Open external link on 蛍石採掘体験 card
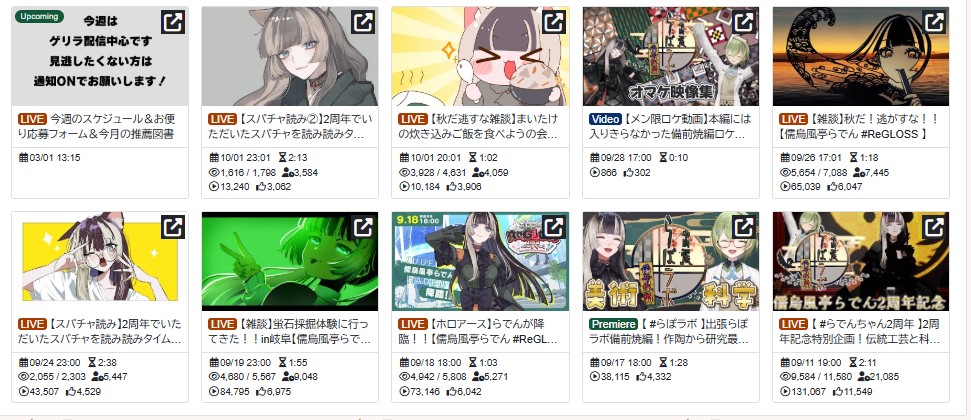 363,227
